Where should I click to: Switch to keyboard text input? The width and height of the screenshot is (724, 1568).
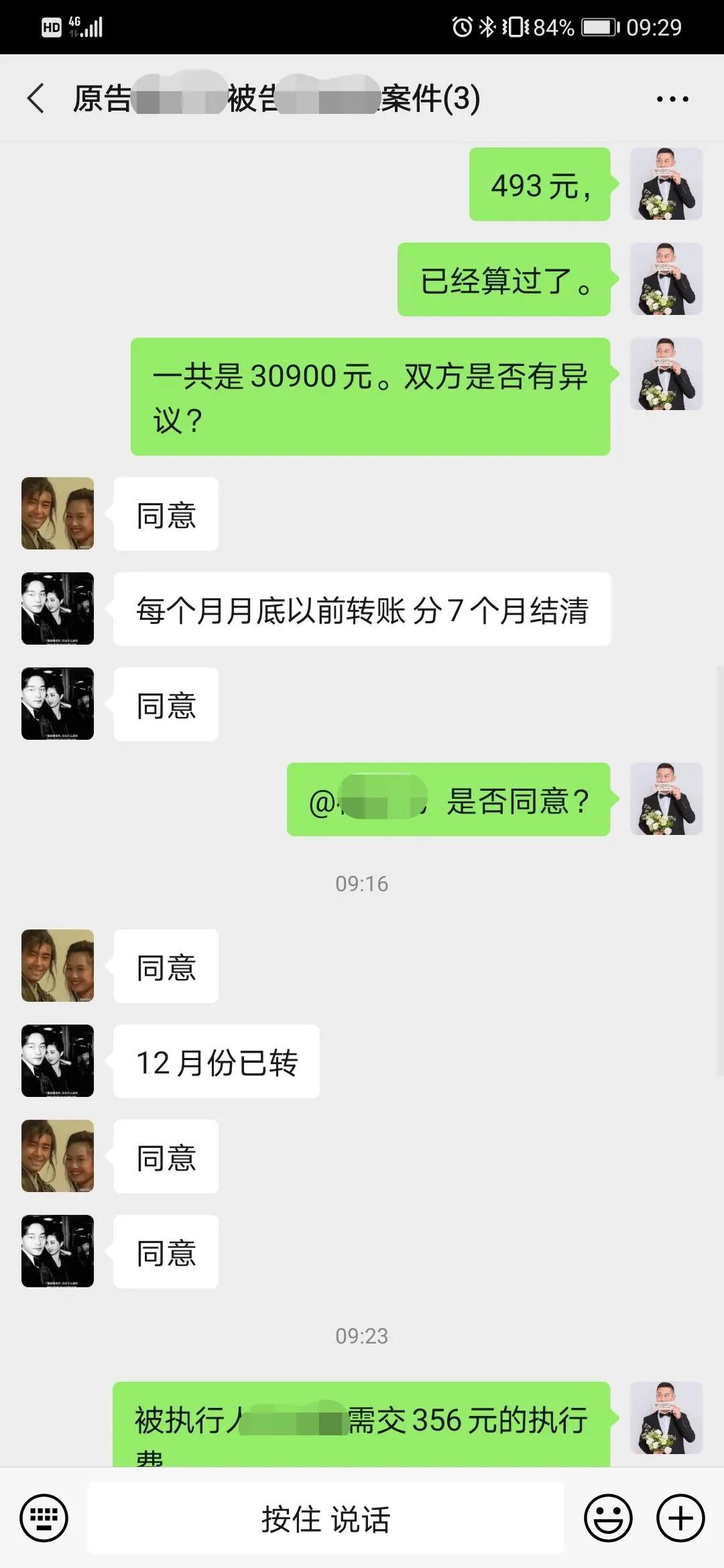click(x=44, y=1518)
